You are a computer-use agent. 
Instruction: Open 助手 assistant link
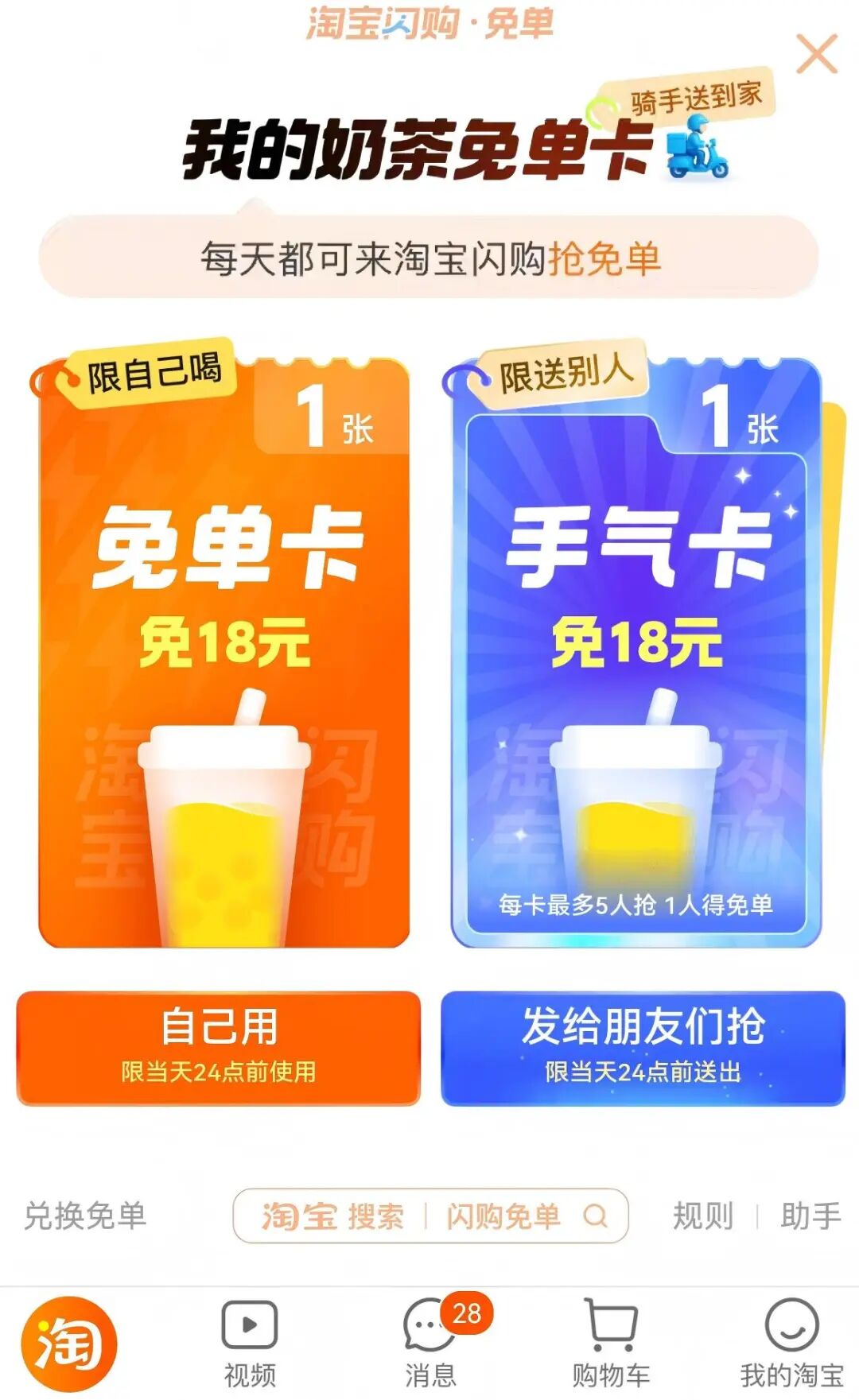(x=810, y=1216)
